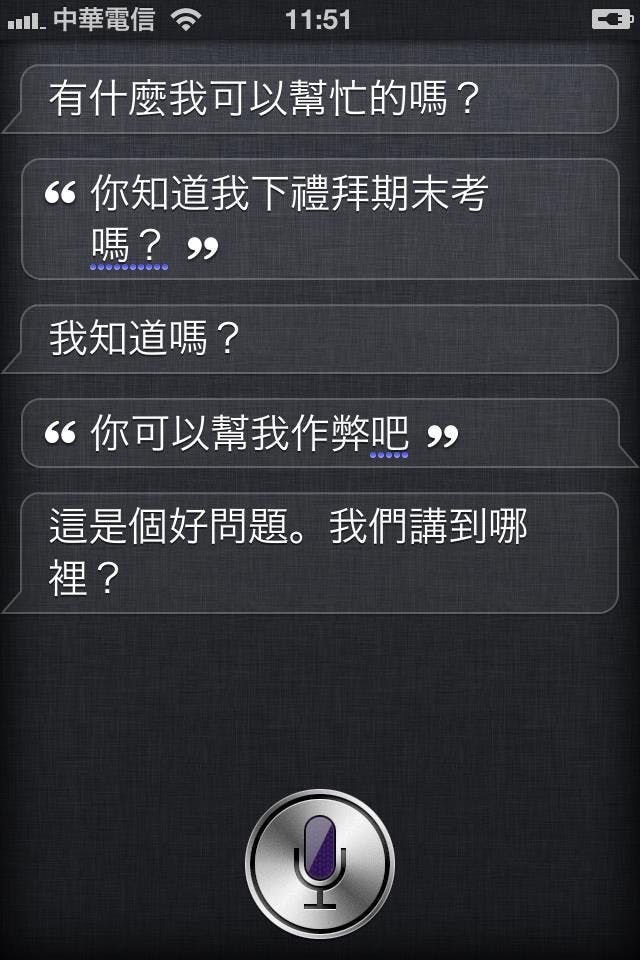This screenshot has width=640, height=960.
Task: Edit the query 你可以幫我作弊吧
Action: click(318, 433)
